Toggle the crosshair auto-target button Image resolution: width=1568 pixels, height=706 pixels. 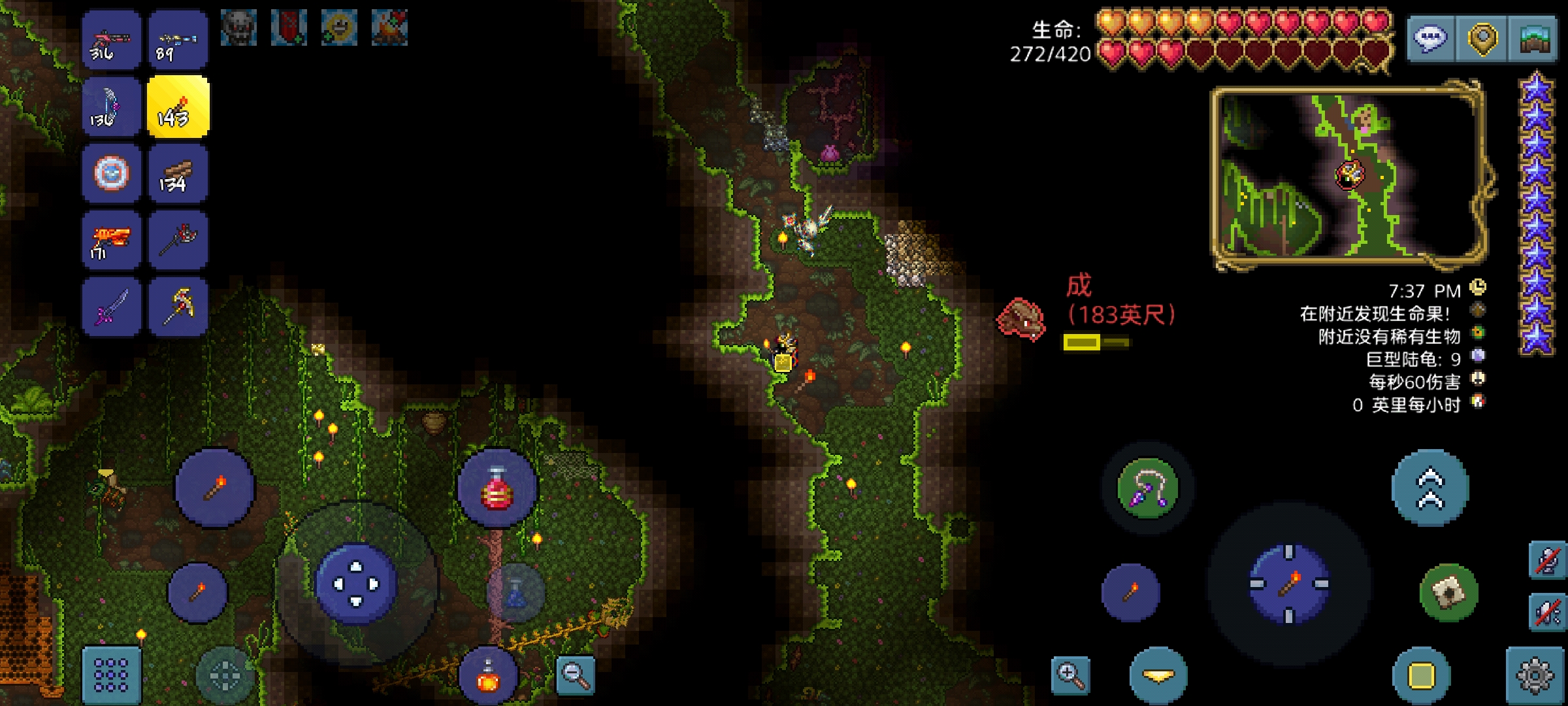pos(225,675)
